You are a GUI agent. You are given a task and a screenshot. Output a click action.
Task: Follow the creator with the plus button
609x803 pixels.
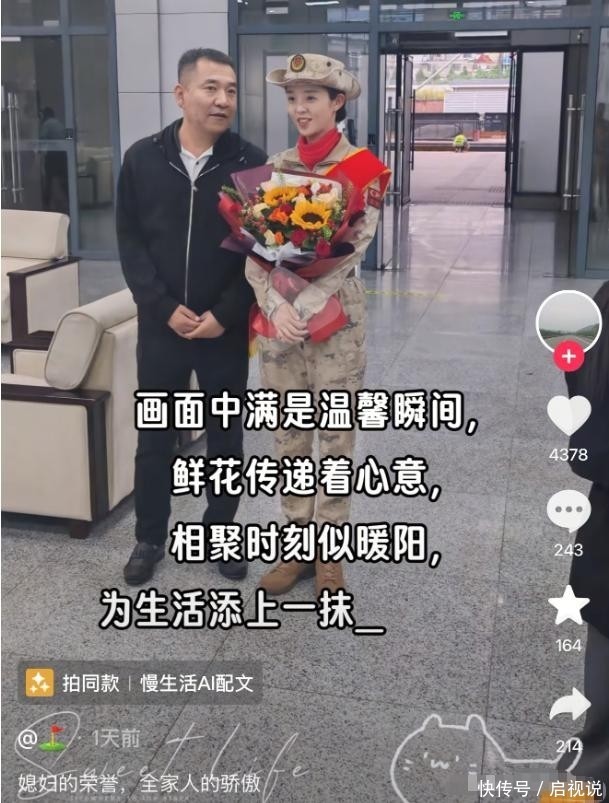point(568,356)
